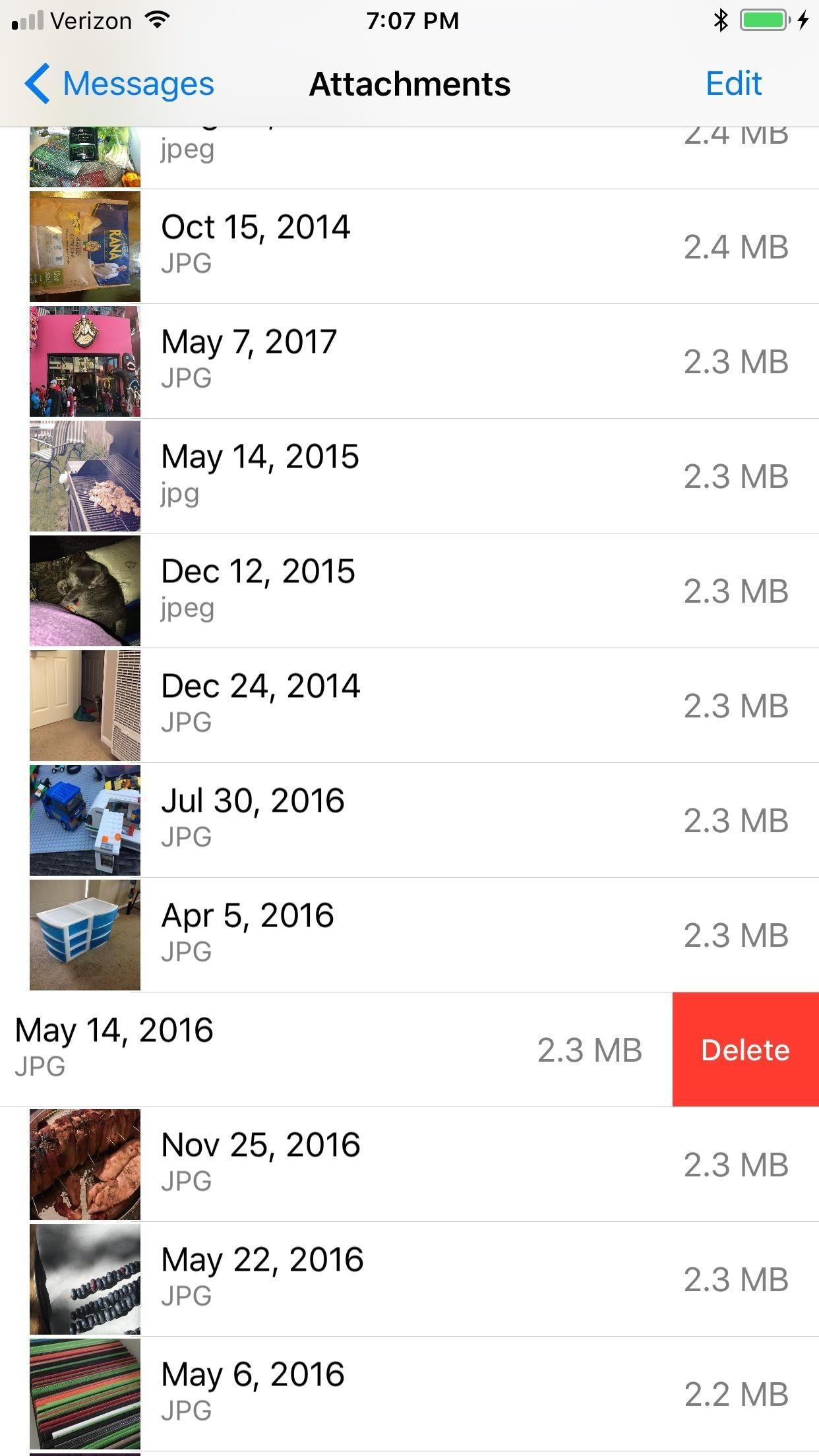Open the Wi-Fi status icon
This screenshot has height=1456, width=819.
coord(156,20)
